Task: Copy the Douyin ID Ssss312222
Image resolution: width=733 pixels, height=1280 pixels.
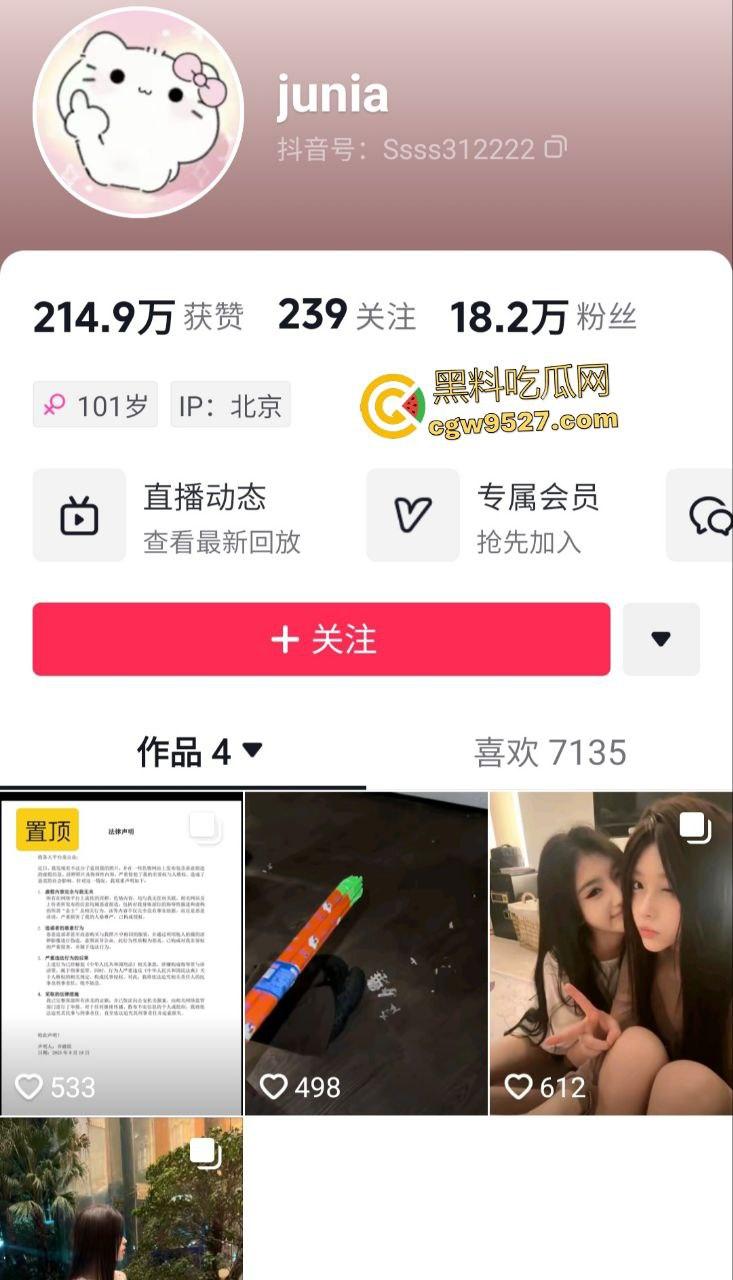Action: tap(555, 149)
